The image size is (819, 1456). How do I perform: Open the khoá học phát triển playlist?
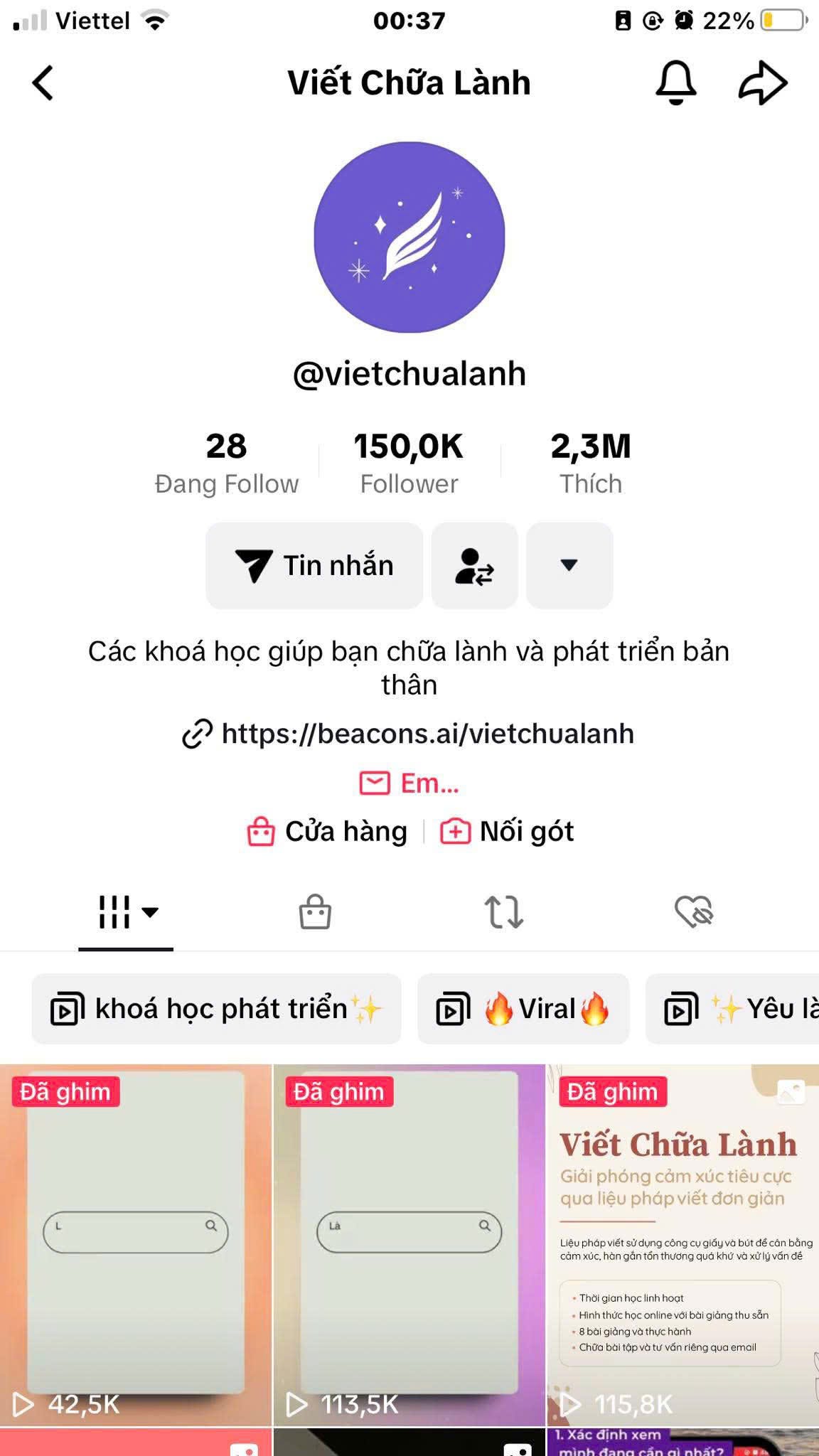(216, 1009)
